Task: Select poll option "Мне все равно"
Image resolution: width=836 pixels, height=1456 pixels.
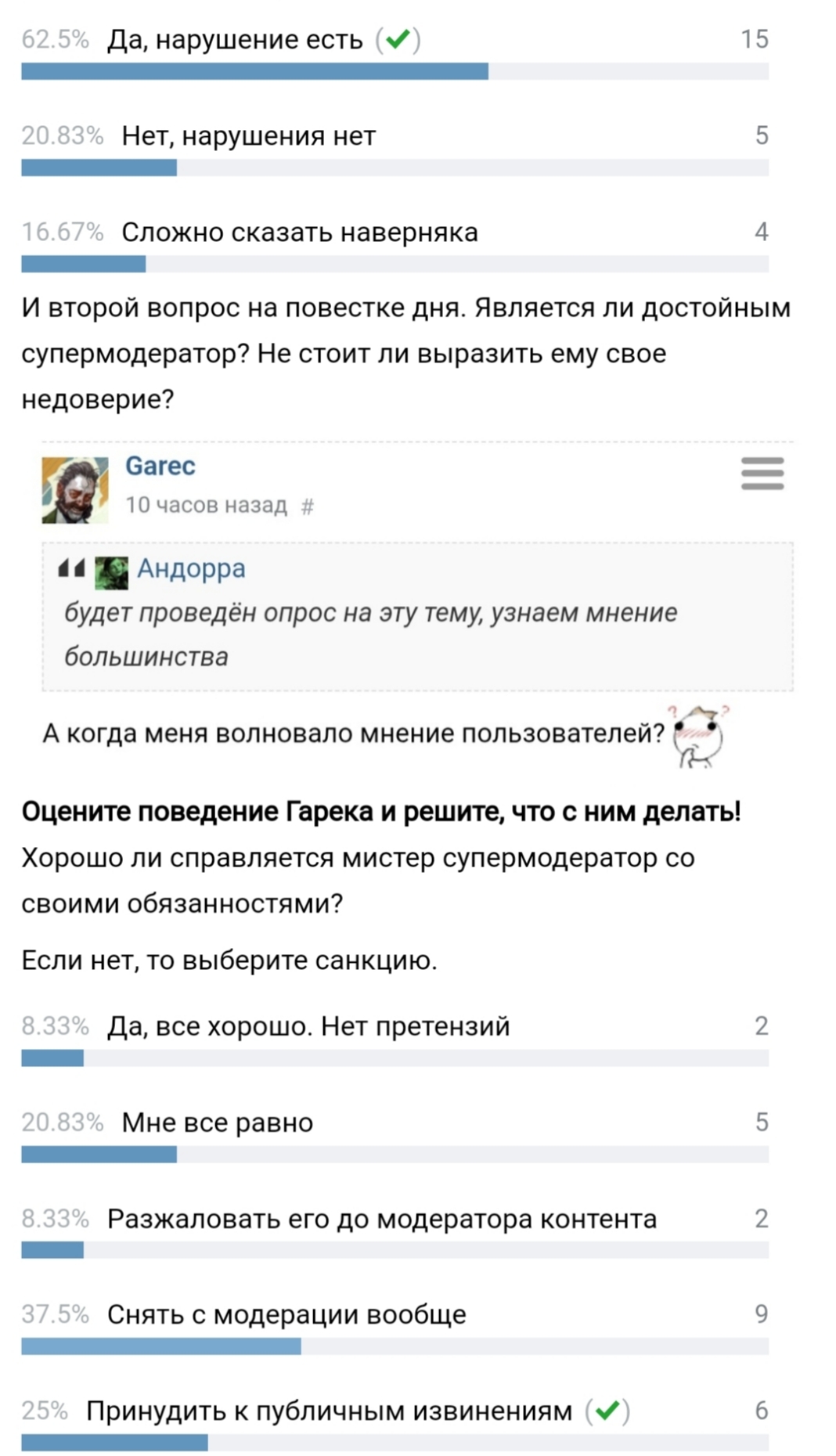Action: tap(217, 1123)
